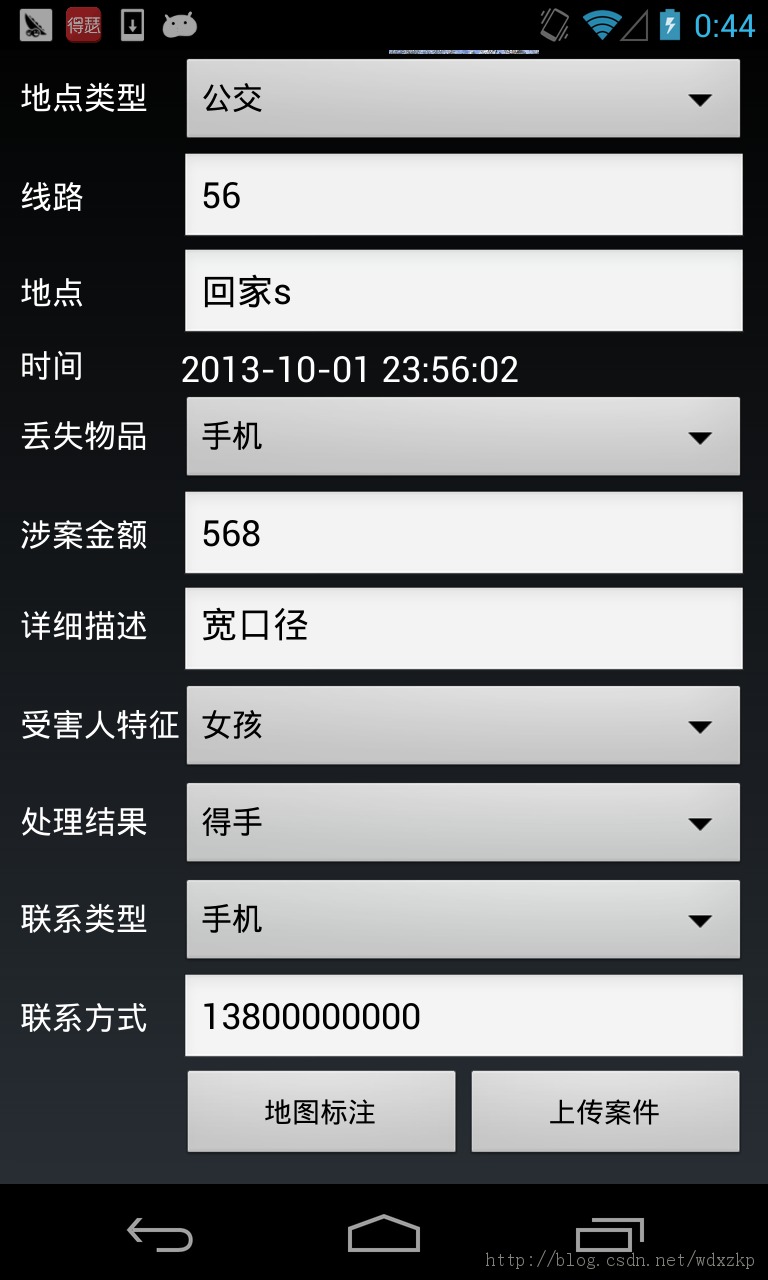Tap the red 得瑟 notification icon
The image size is (768, 1280).
pos(83,25)
